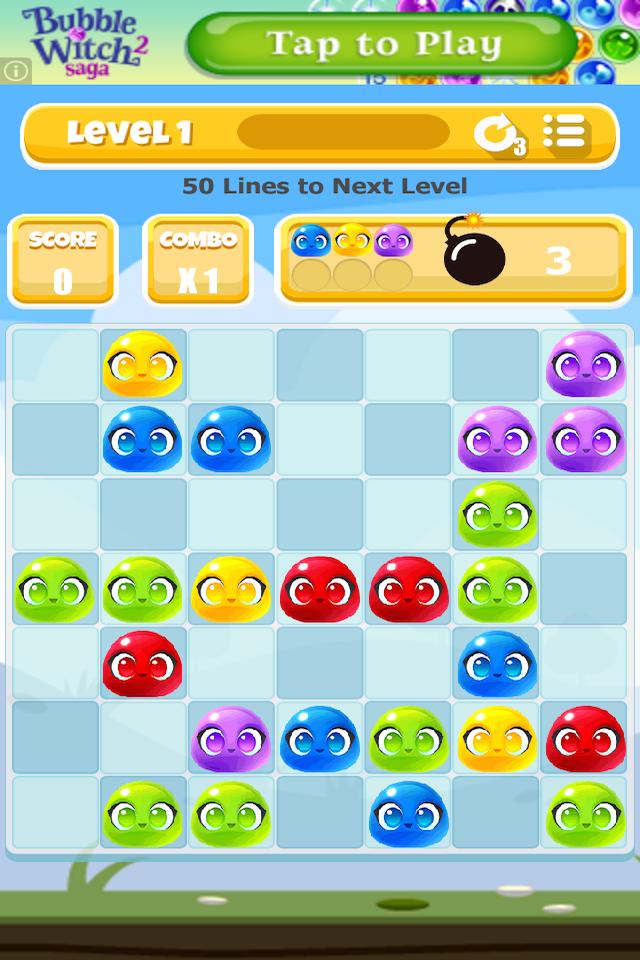Viewport: 640px width, 960px height.
Task: Use the undo arrow with 3 left
Action: click(x=498, y=134)
